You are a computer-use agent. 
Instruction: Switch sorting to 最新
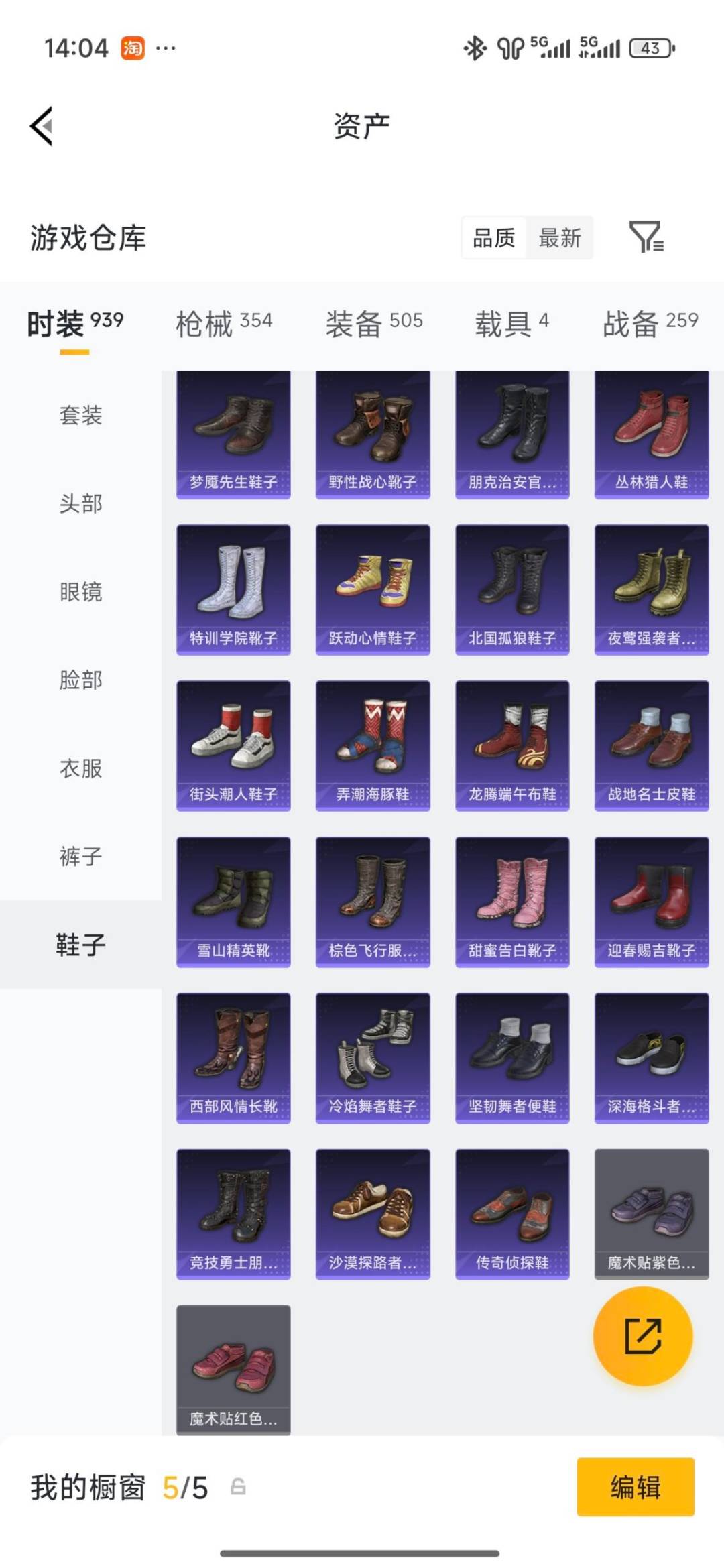click(560, 239)
